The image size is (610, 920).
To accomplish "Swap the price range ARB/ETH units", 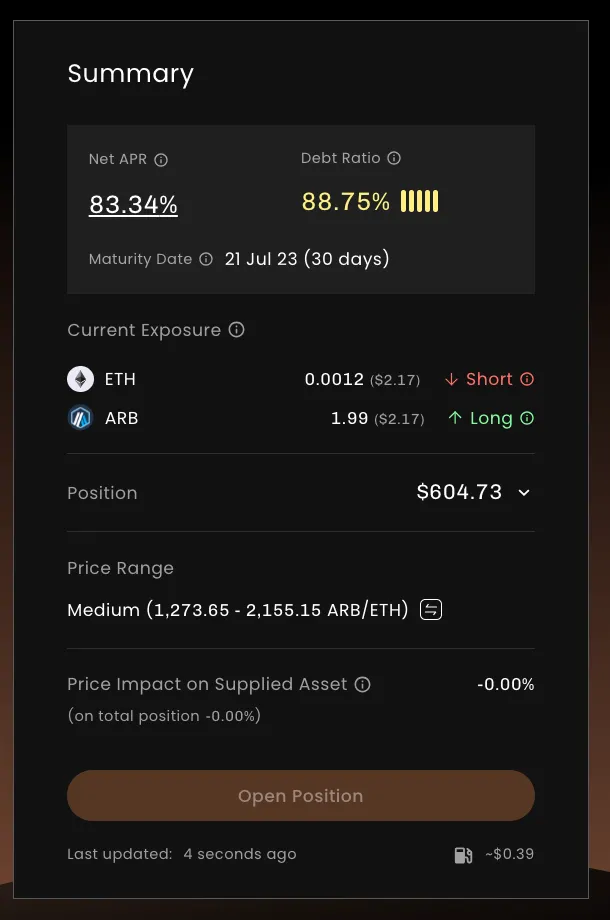I will [431, 610].
